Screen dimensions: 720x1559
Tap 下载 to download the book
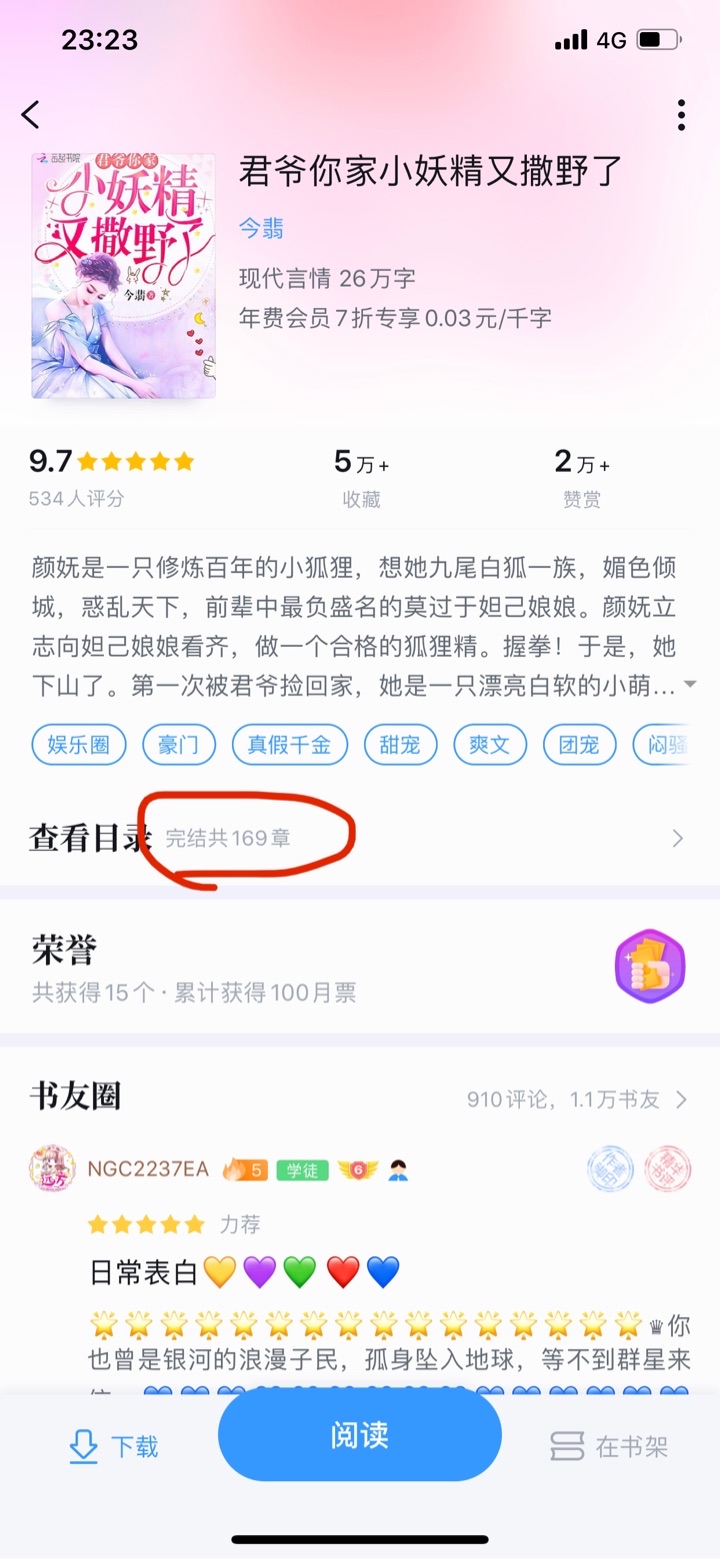(114, 1446)
